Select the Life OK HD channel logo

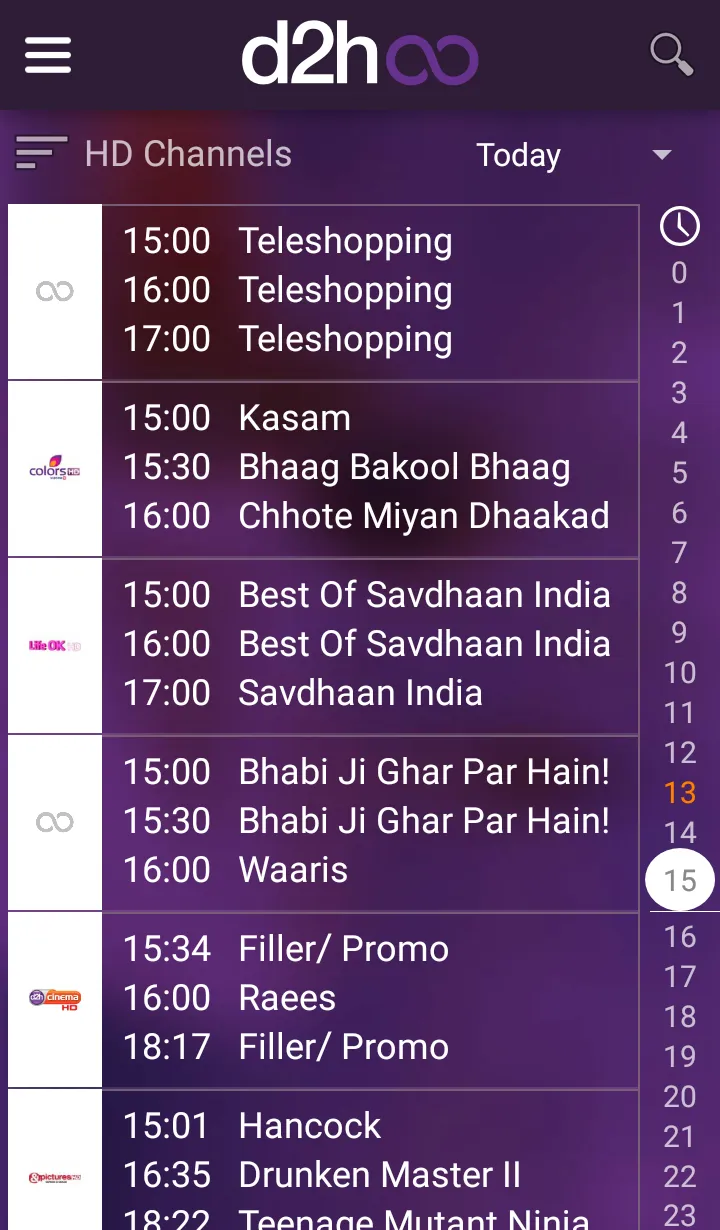(54, 645)
